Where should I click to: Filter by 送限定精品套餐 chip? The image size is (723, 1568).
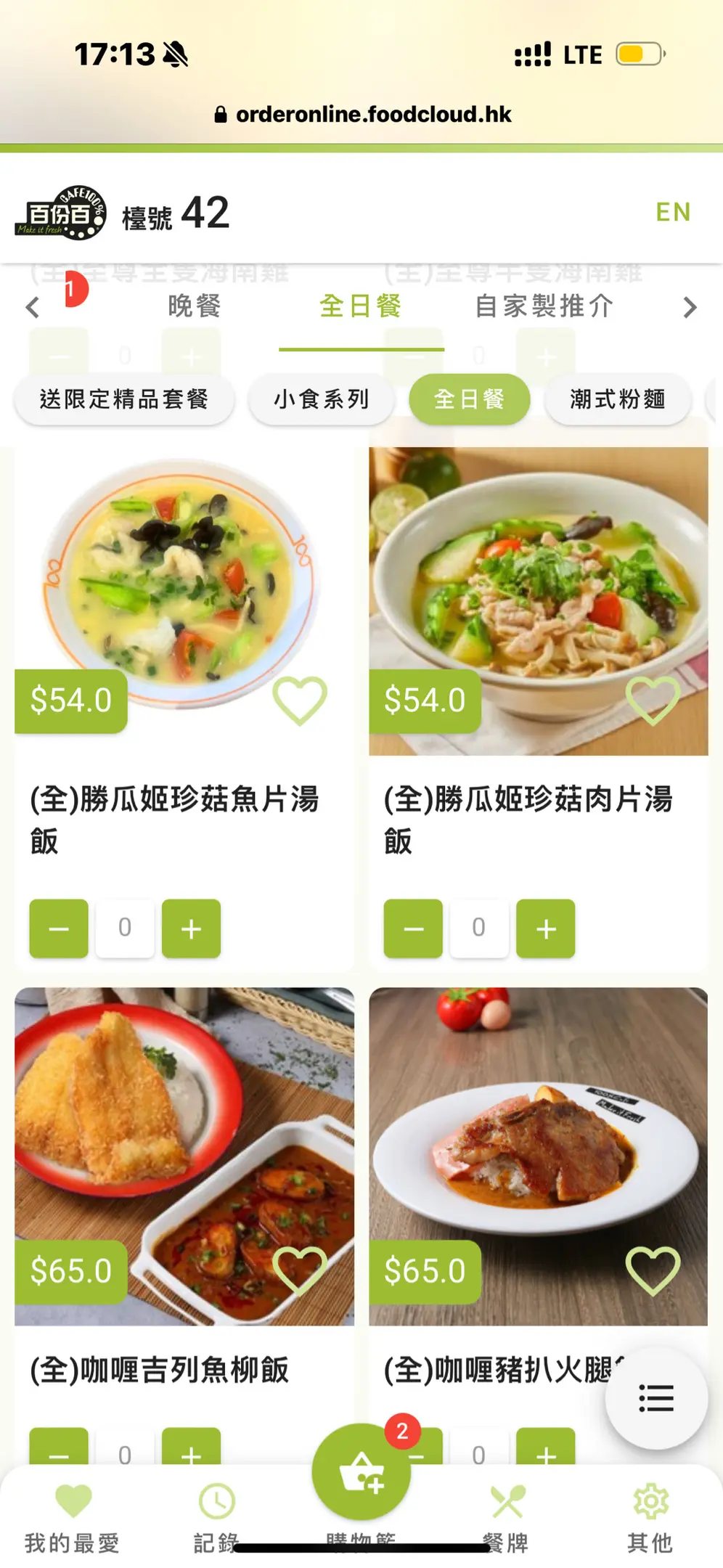(124, 399)
